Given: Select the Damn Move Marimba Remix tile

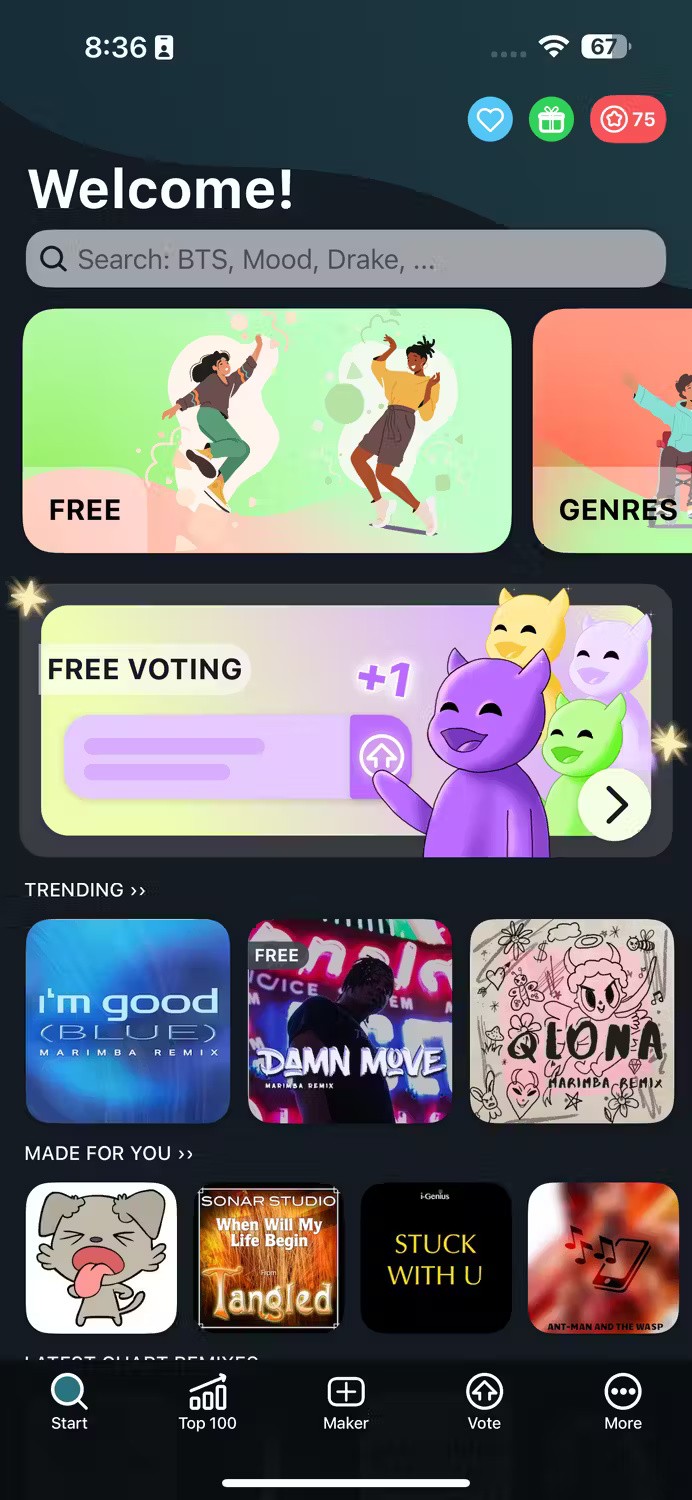Looking at the screenshot, I should (x=350, y=1021).
